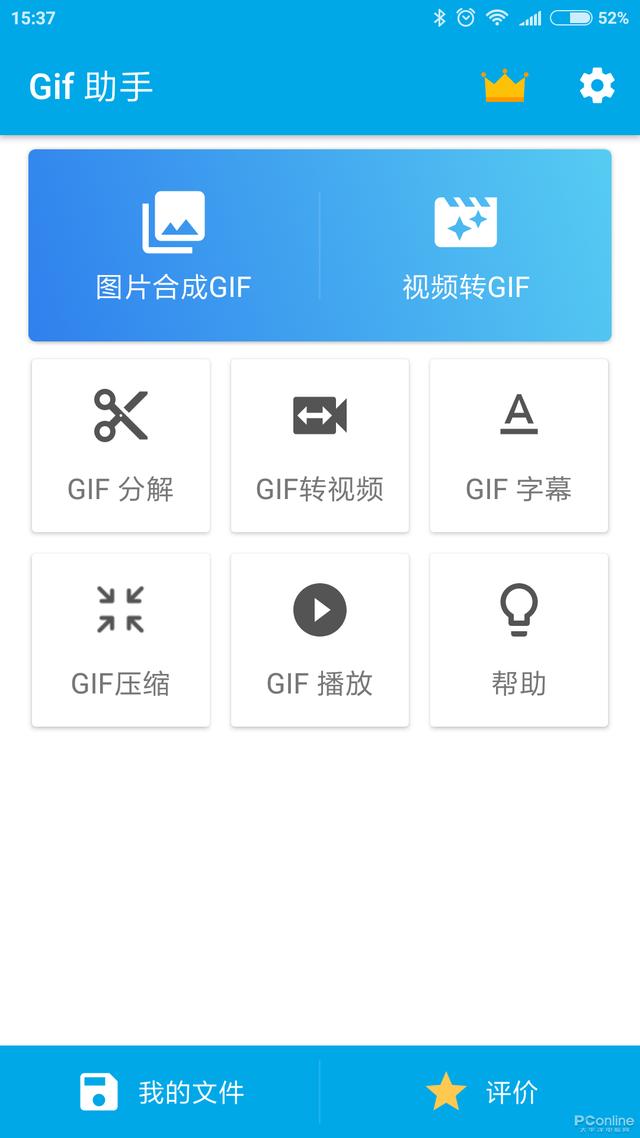
Task: Go to 我的文件
Action: 160,1092
